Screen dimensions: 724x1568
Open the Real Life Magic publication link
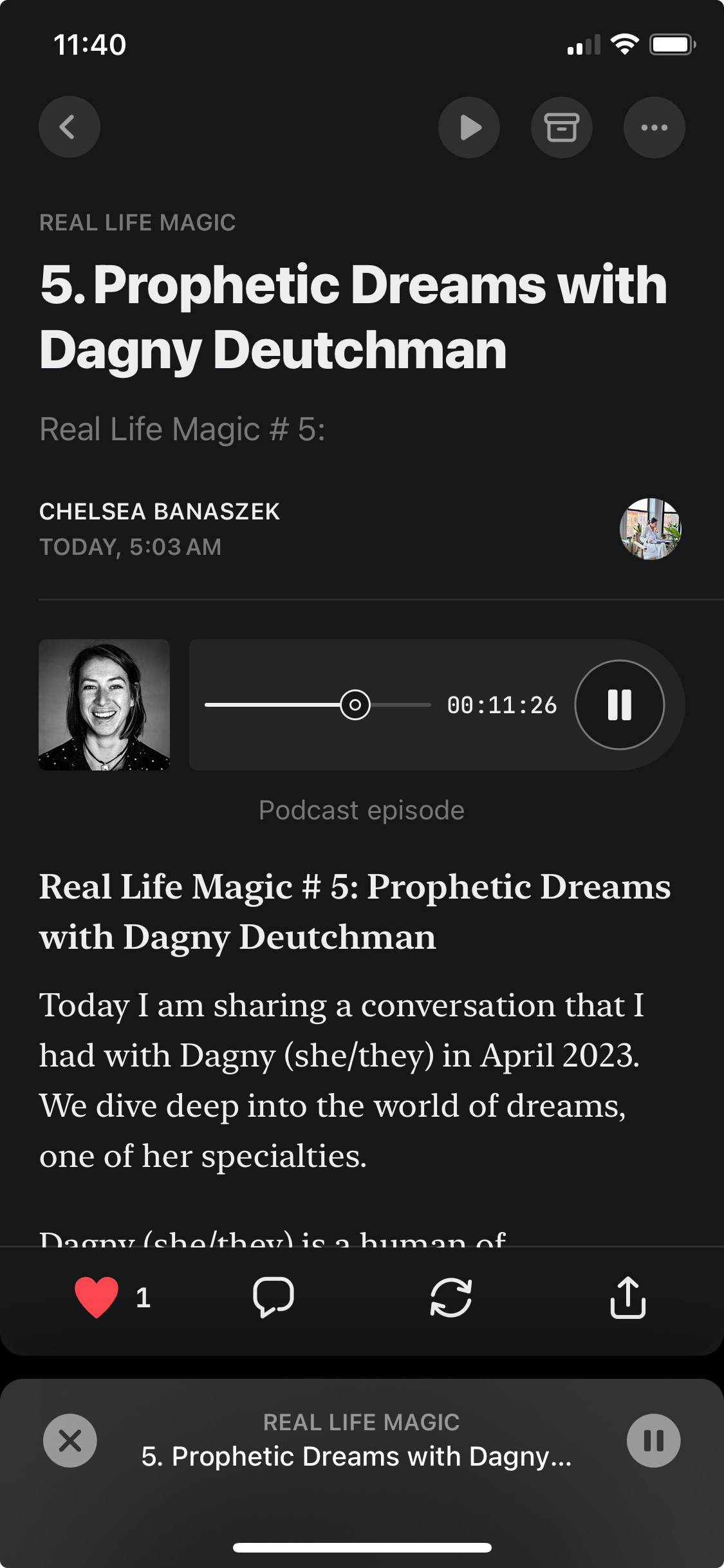point(137,223)
